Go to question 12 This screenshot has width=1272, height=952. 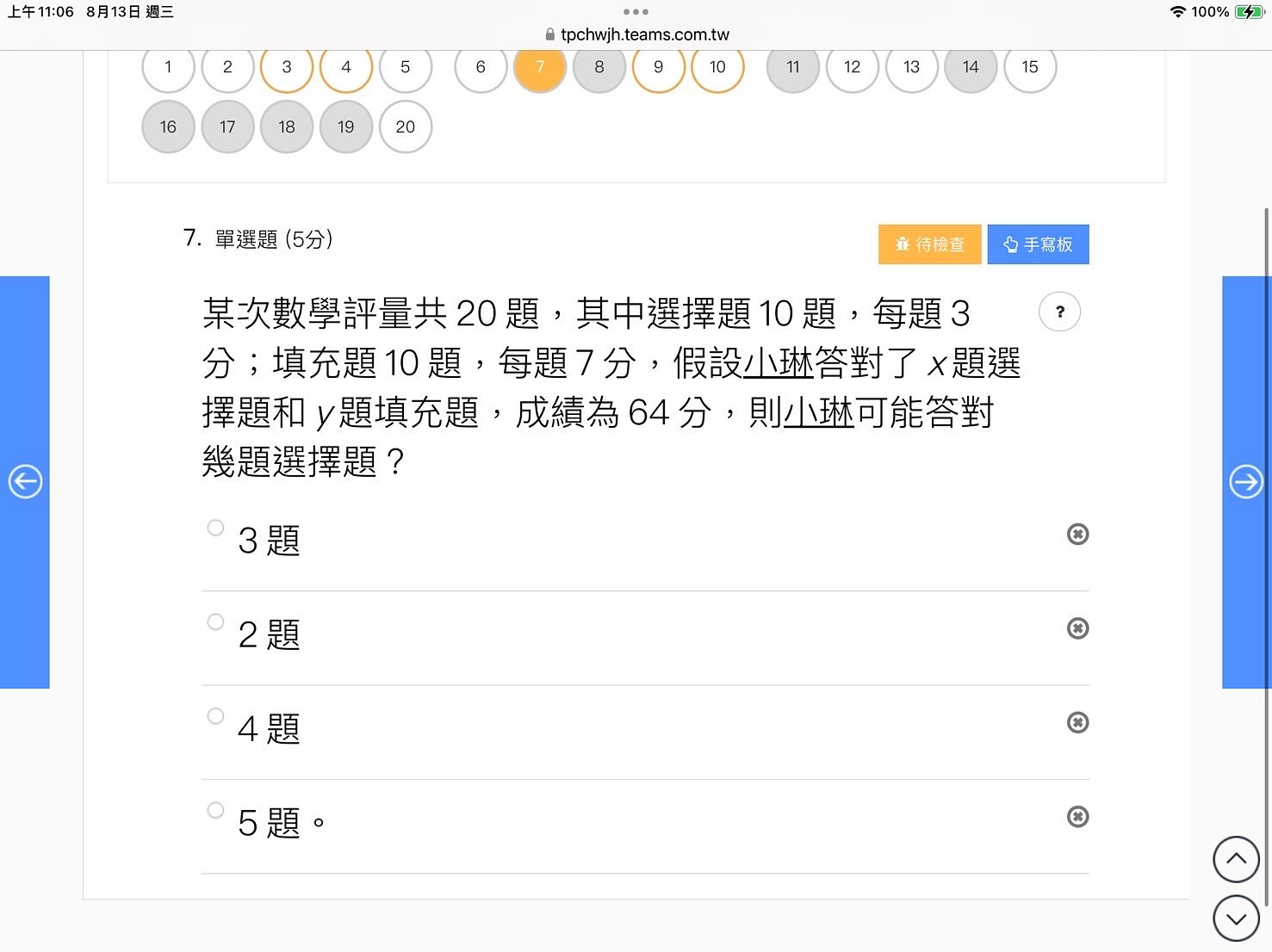(852, 67)
